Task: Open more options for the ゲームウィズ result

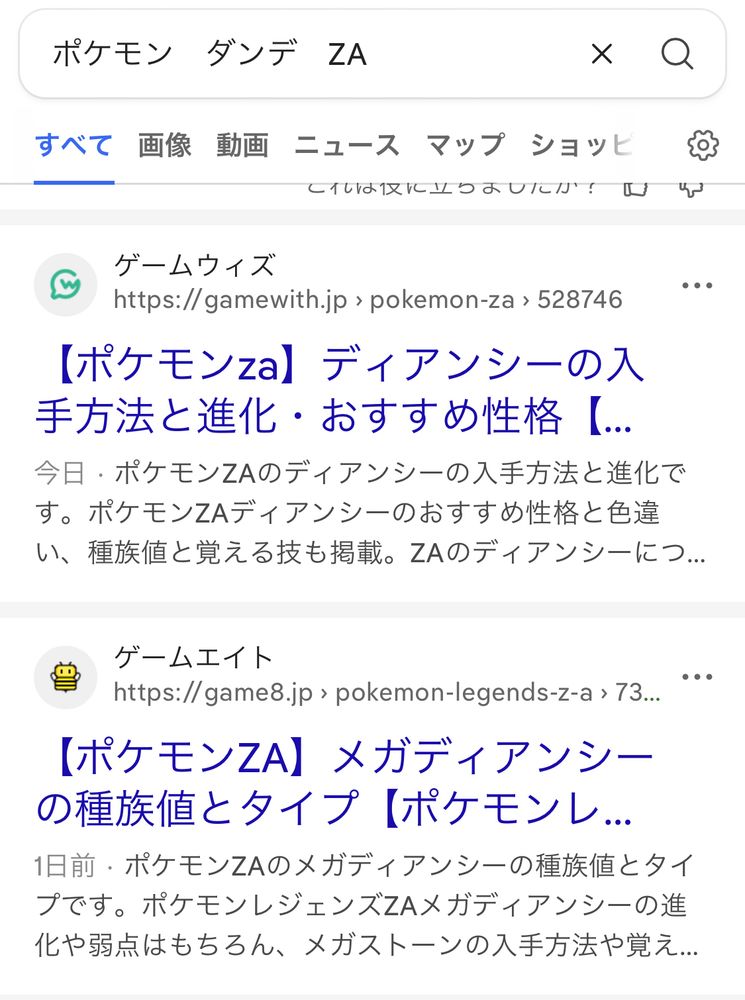Action: (697, 285)
